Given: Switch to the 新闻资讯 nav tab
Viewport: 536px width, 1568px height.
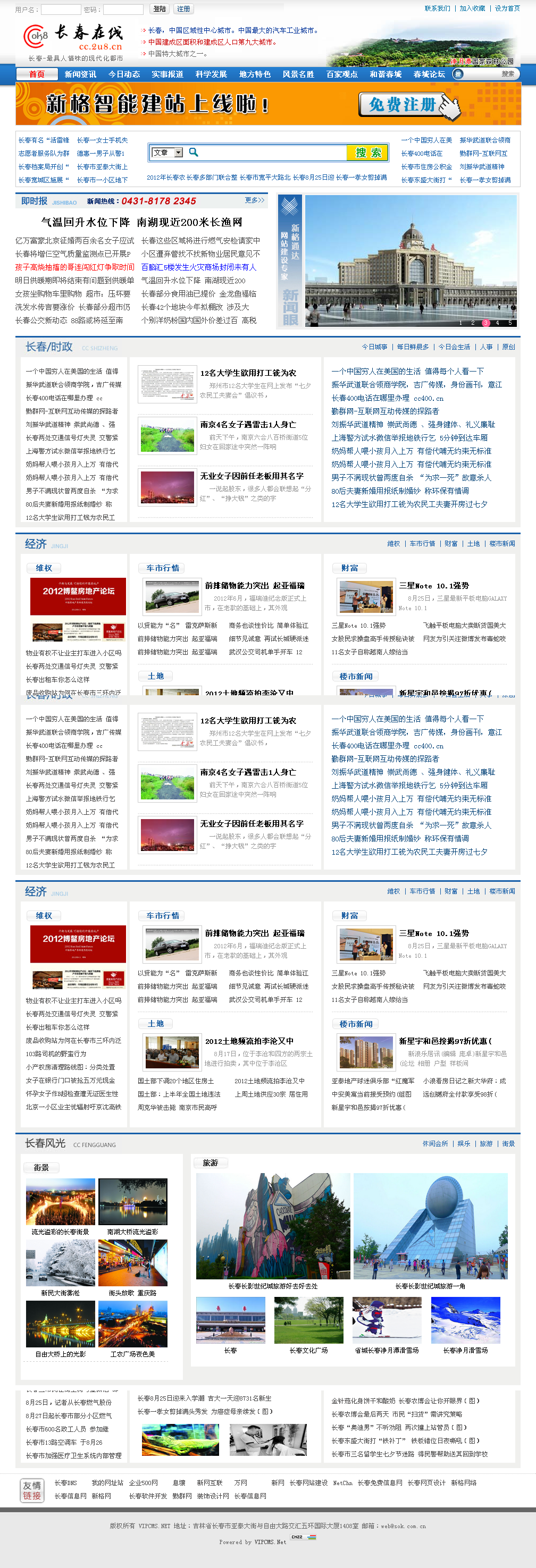Looking at the screenshot, I should click(80, 74).
